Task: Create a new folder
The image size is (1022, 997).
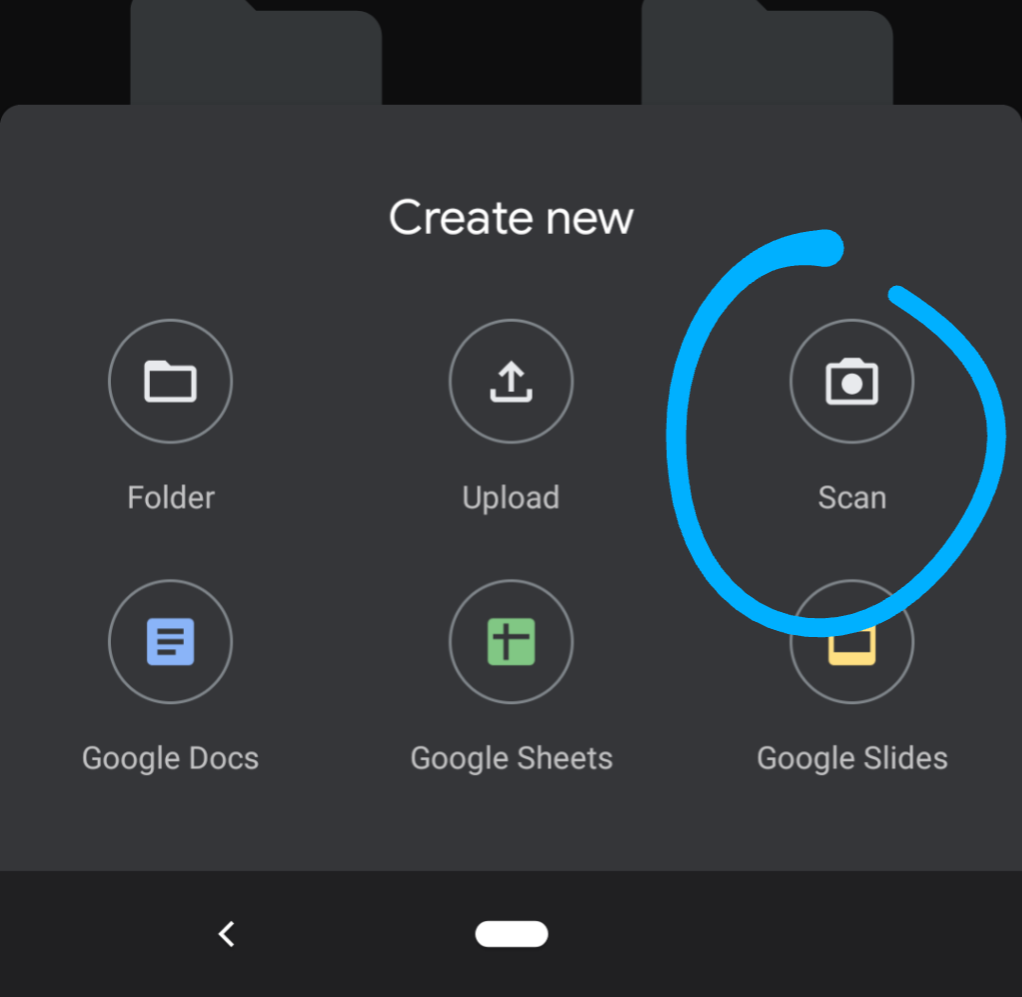Action: 170,382
